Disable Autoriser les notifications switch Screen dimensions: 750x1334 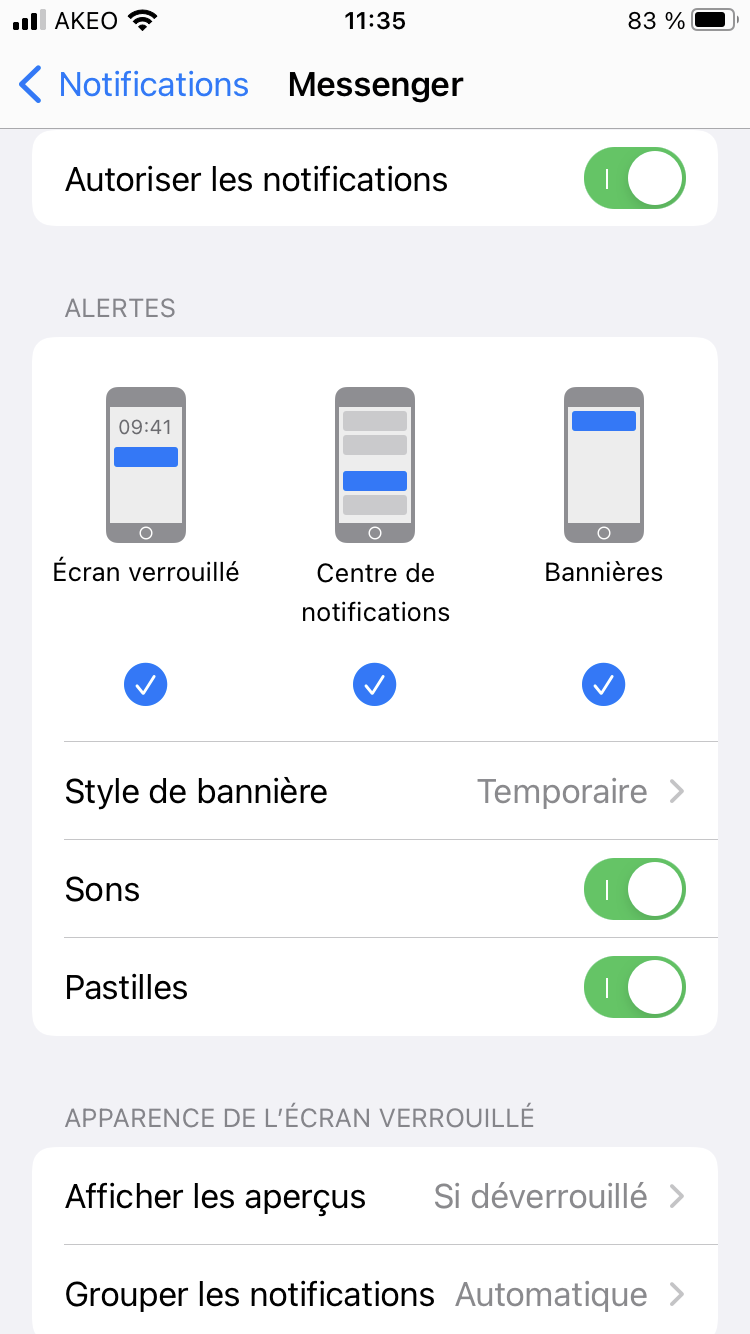[634, 179]
